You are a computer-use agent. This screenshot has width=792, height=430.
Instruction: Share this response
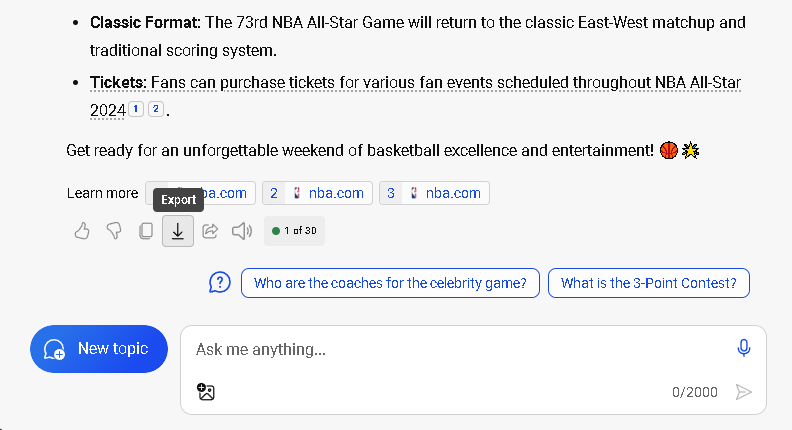210,231
